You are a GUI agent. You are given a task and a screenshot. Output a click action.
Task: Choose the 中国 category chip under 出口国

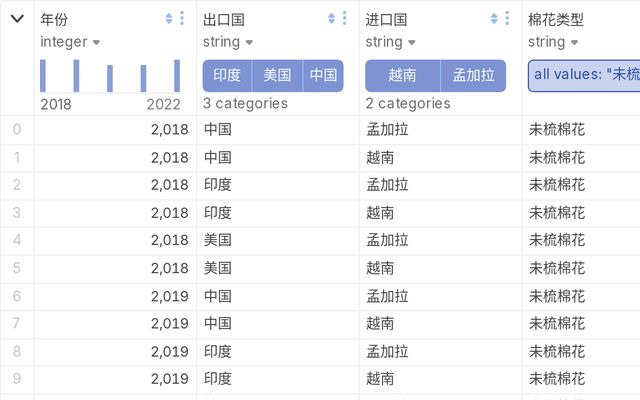(323, 75)
